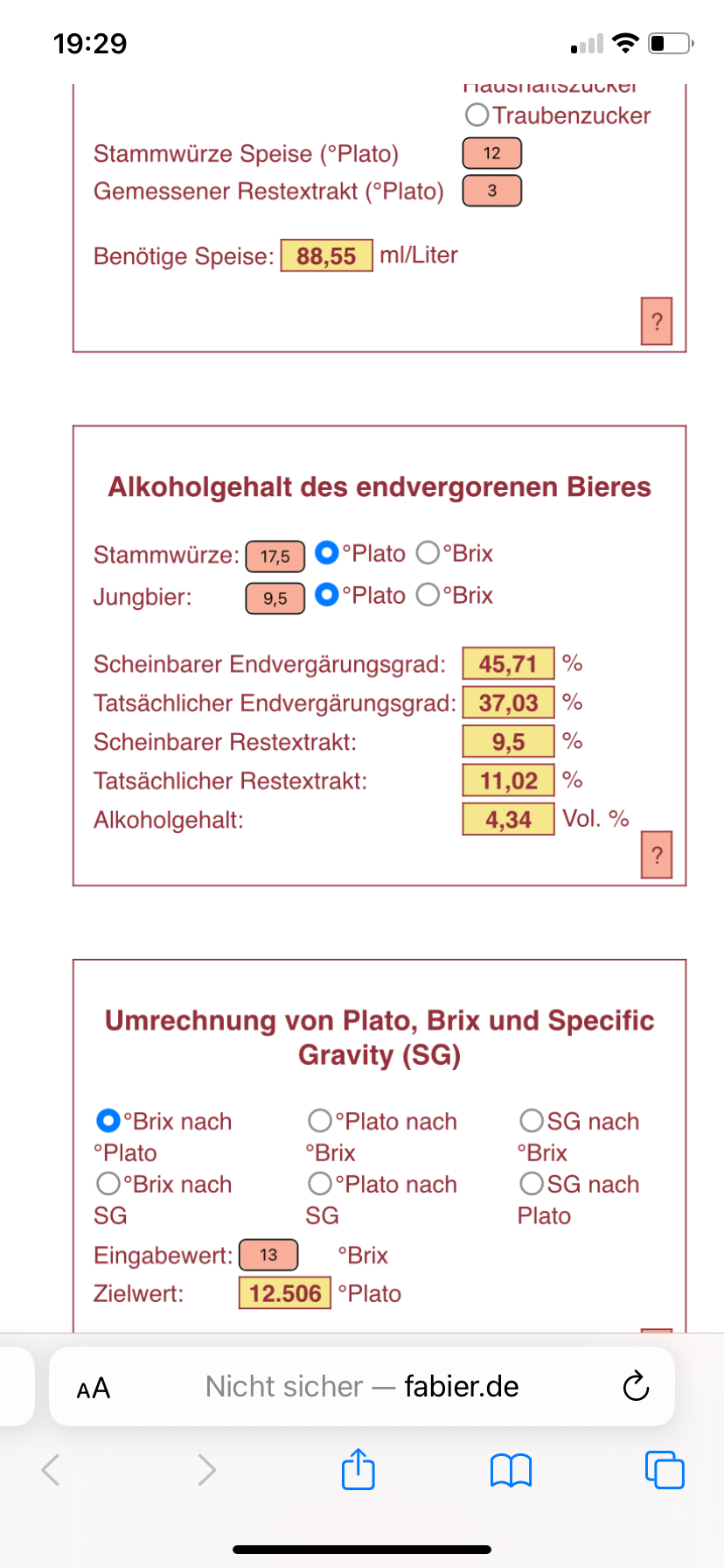Select SG nach Plato conversion
The width and height of the screenshot is (724, 1568).
tap(532, 1184)
